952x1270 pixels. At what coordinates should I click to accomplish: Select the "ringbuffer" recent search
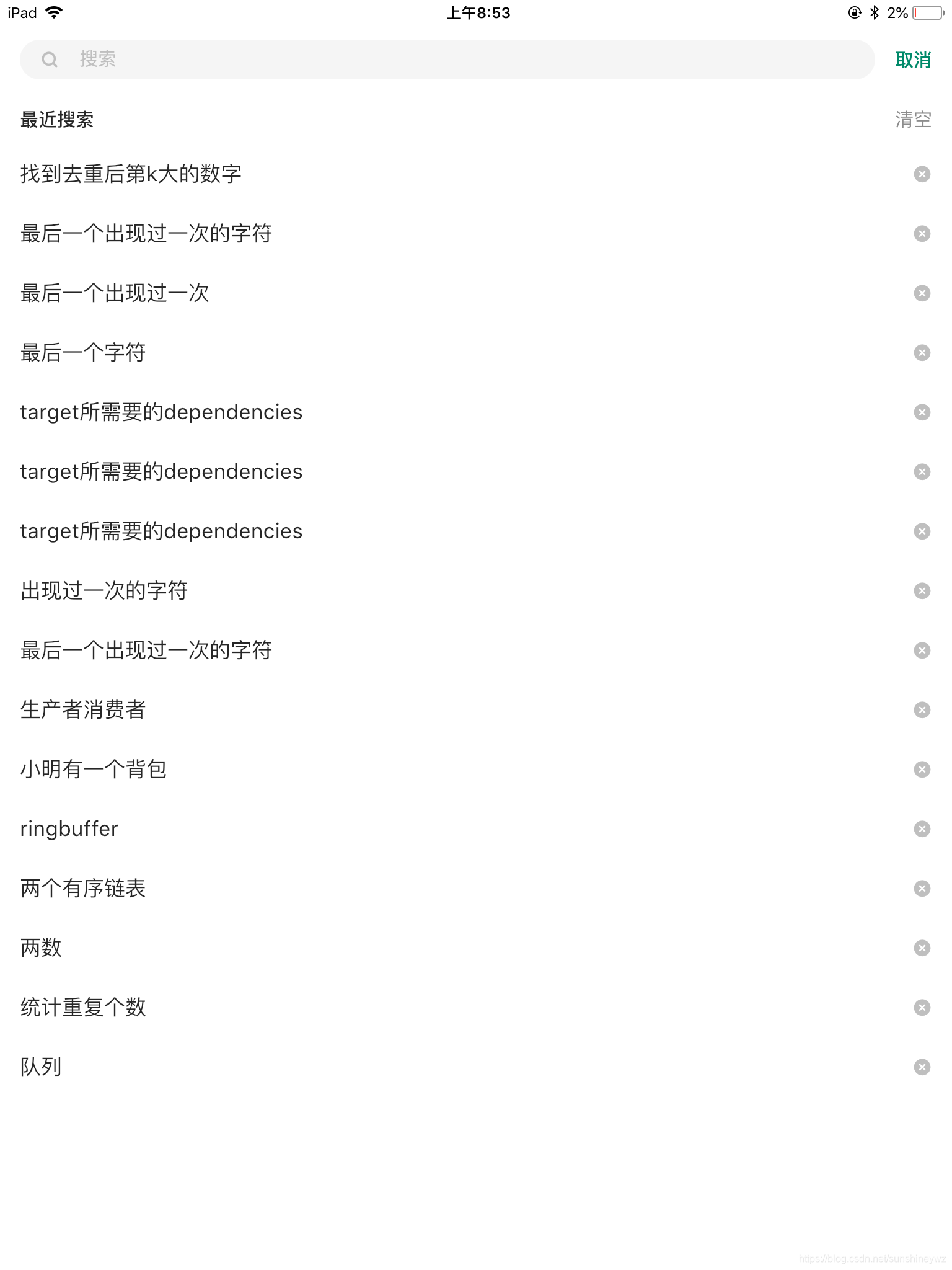69,828
